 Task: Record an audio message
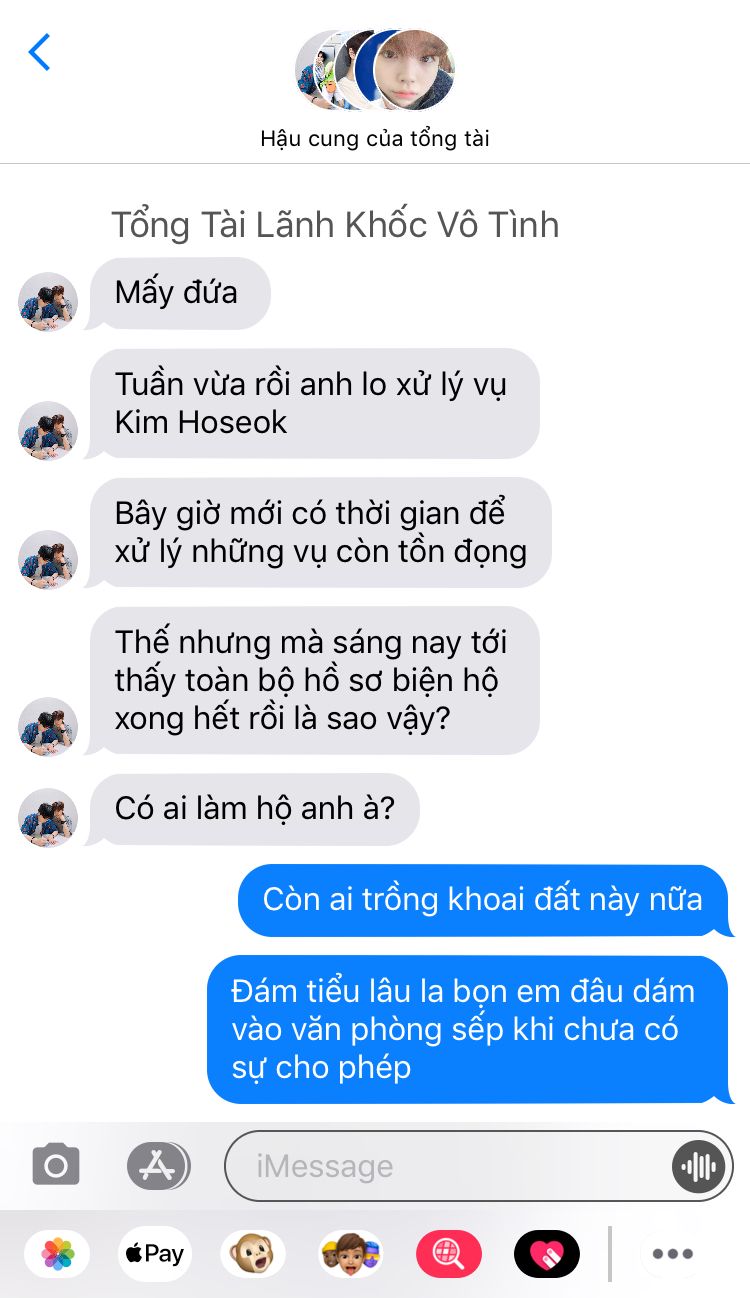coord(698,1166)
